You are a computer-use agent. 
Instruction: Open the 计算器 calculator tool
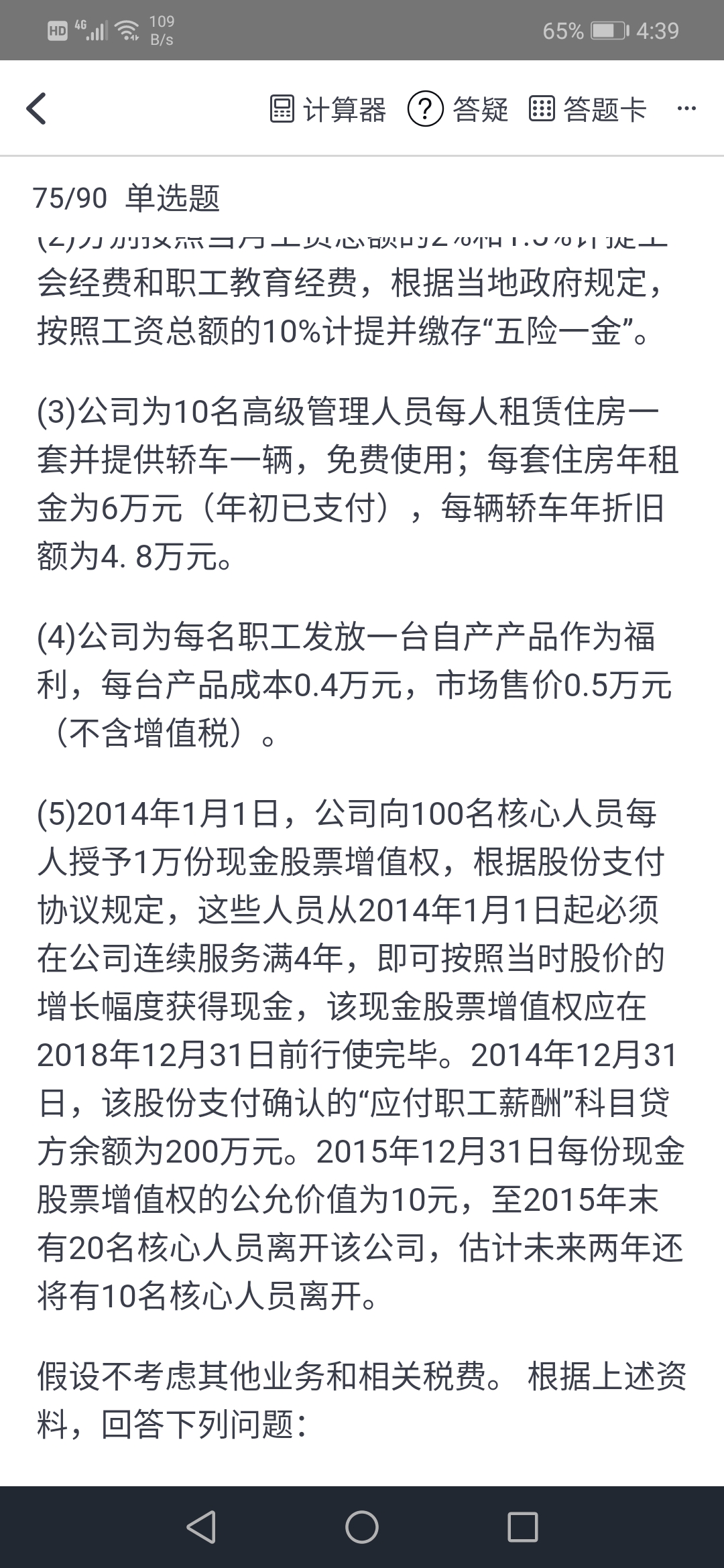[328, 109]
